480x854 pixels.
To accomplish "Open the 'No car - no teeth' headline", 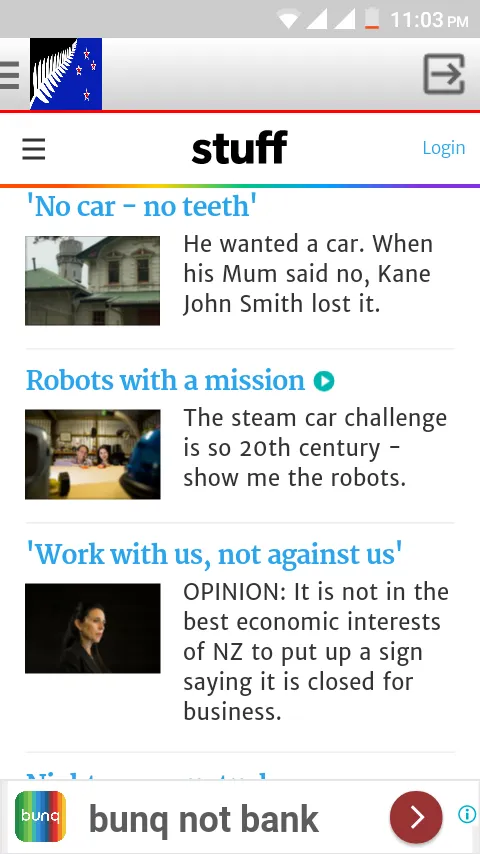I will [x=142, y=206].
